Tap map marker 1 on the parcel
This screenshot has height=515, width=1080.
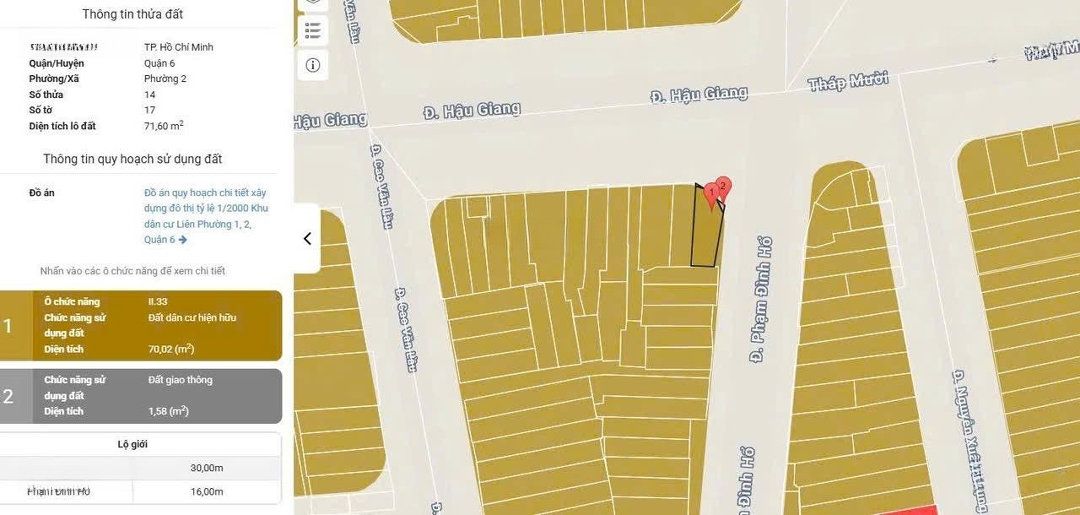pos(711,193)
